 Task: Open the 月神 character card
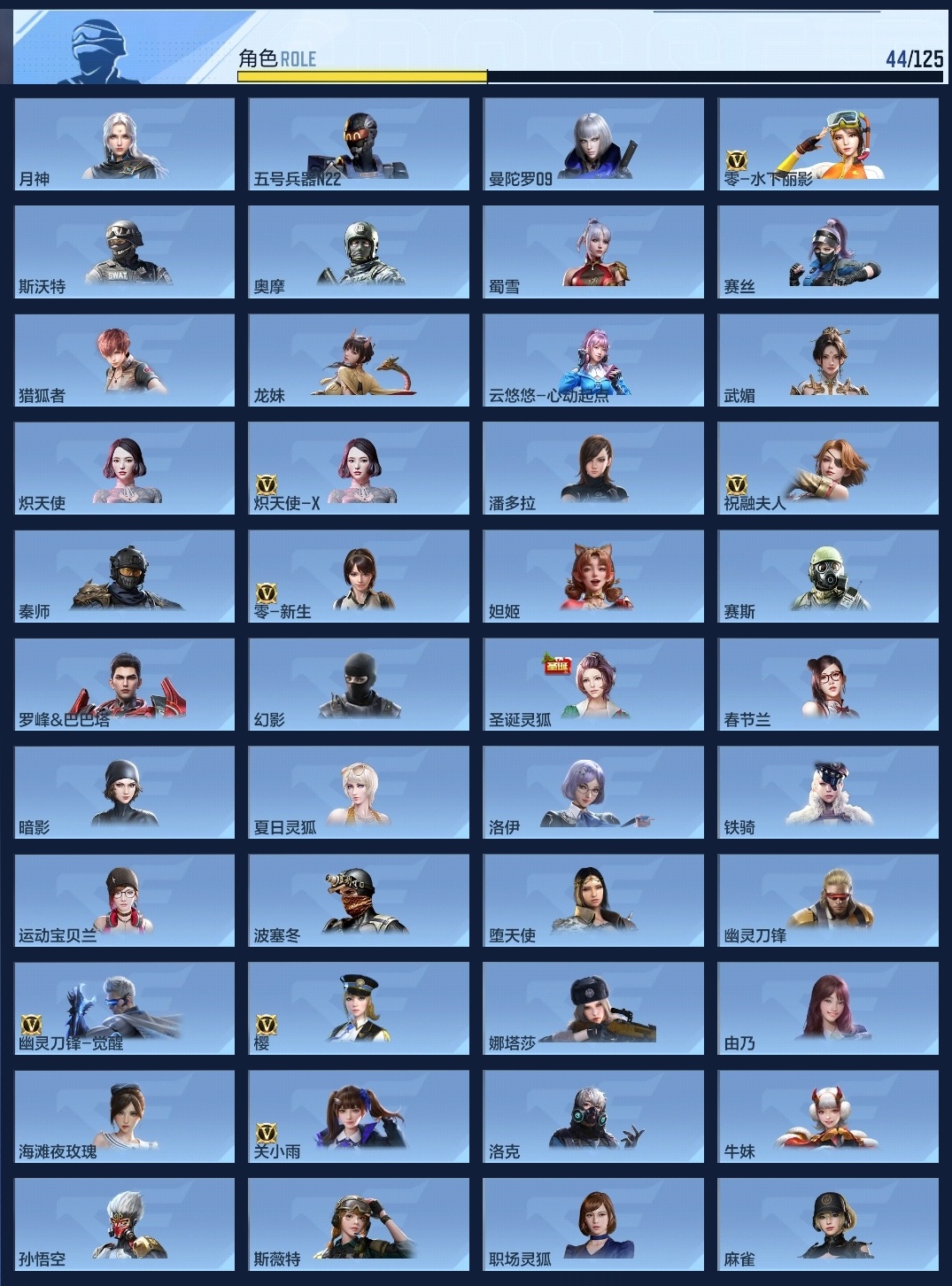[125, 143]
